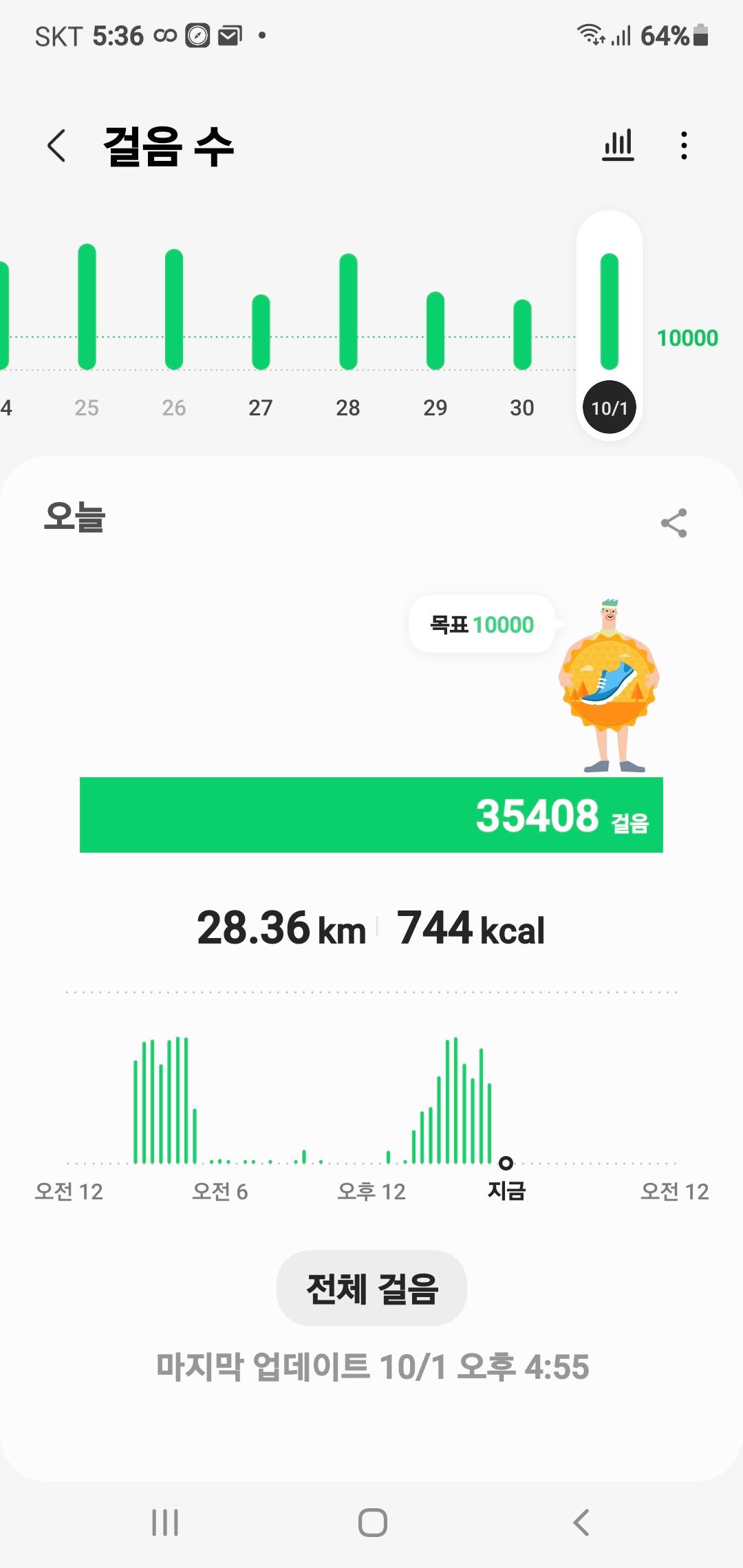Image resolution: width=743 pixels, height=1568 pixels.
Task: Open the three-dot overflow menu
Action: tap(683, 146)
